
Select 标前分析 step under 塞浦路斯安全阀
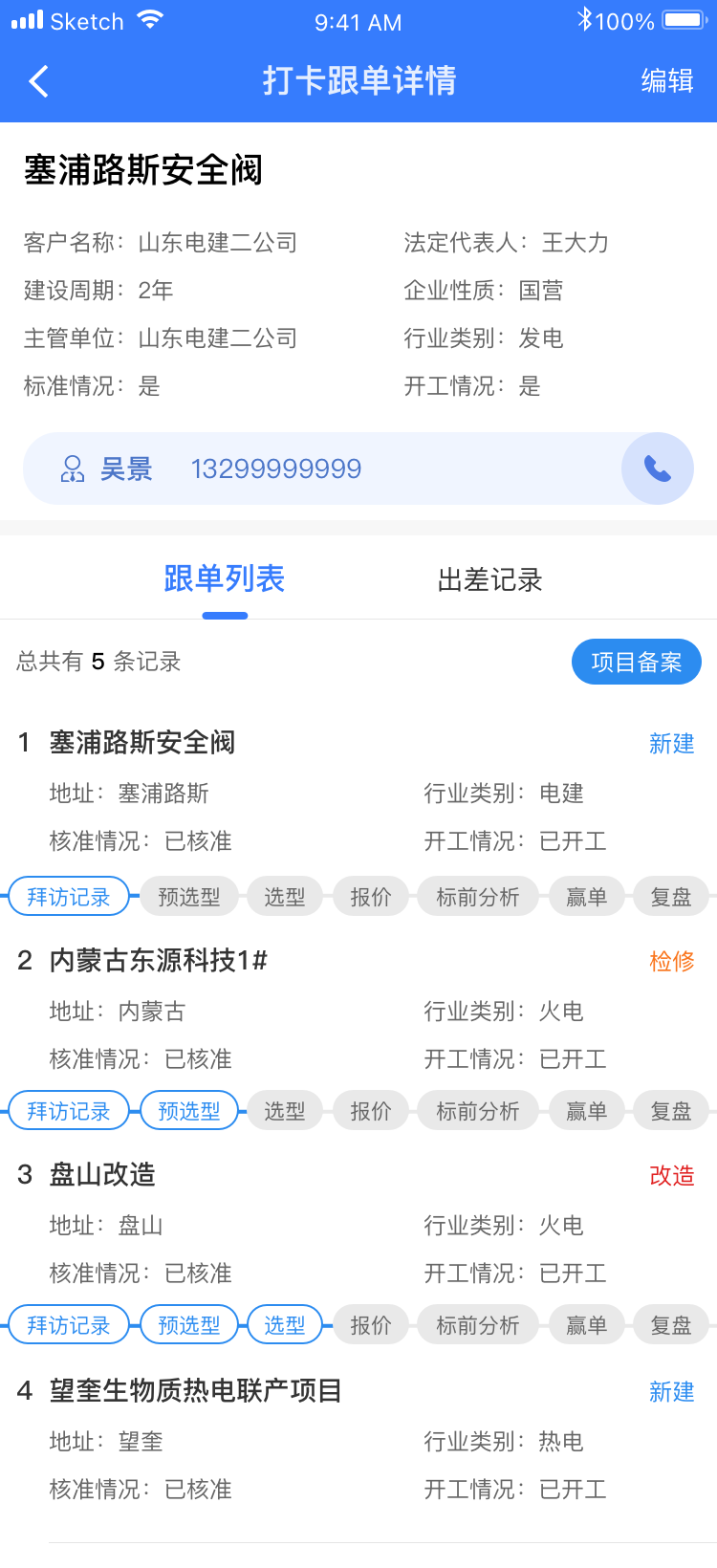coord(478,897)
